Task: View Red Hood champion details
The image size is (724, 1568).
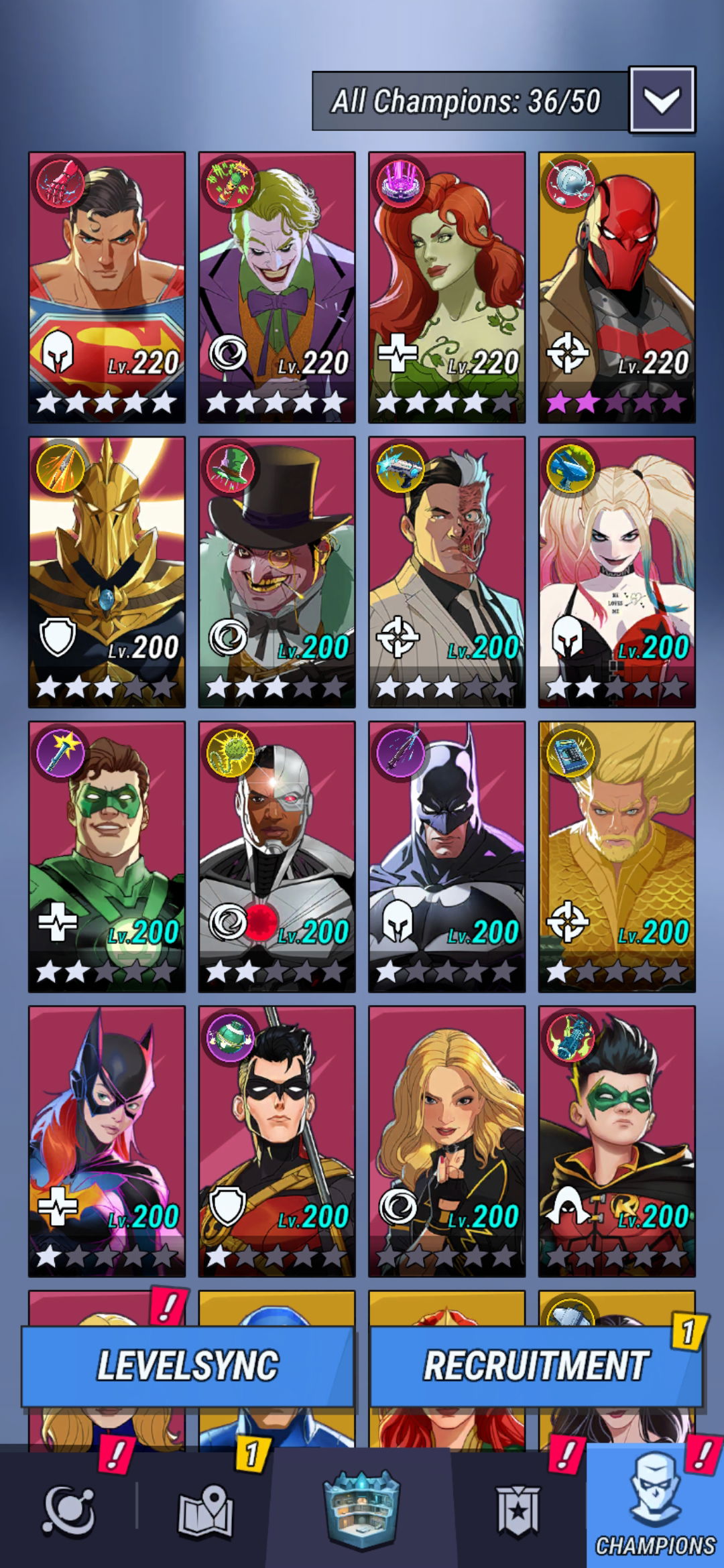Action: 616,287
